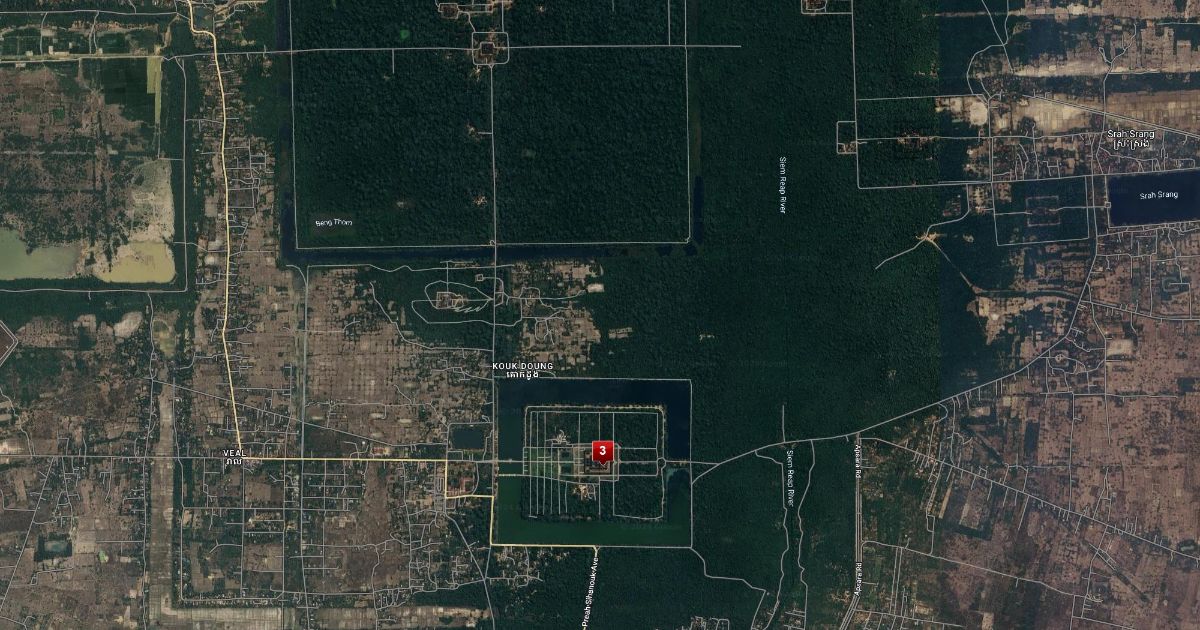Open the red map marker numbered 3
The width and height of the screenshot is (1200, 630).
click(602, 452)
